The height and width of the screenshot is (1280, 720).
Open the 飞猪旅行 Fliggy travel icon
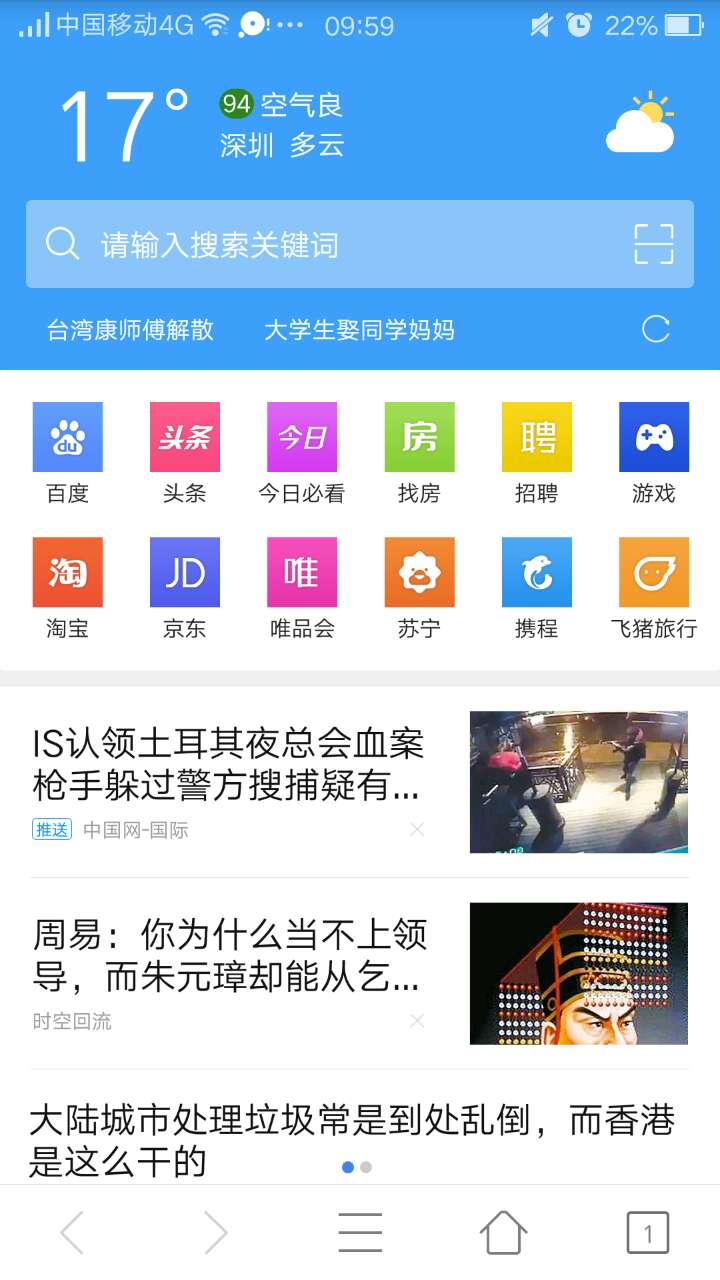(653, 571)
